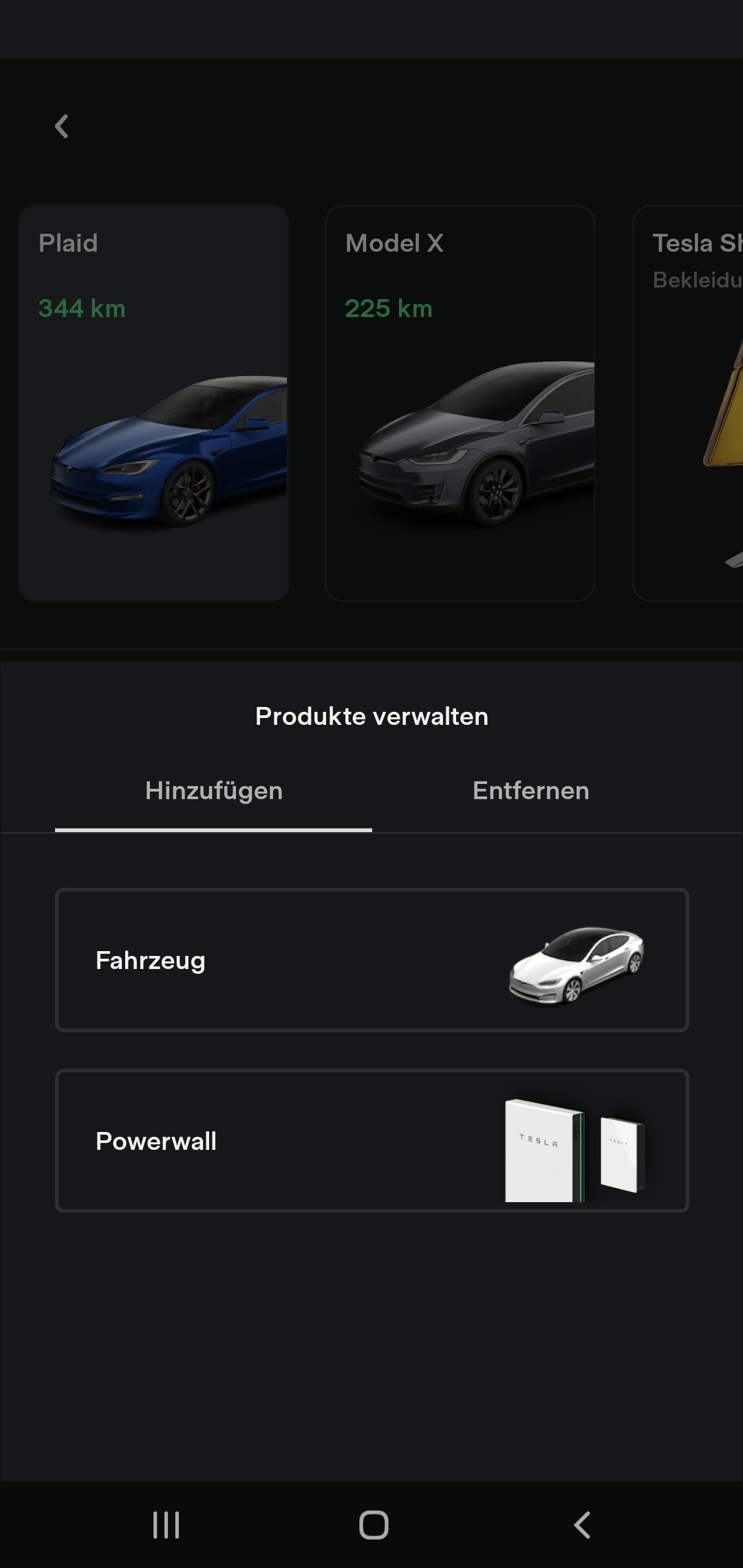Switch to the Entfernen tab
Screen dimensions: 743x1568
(530, 792)
